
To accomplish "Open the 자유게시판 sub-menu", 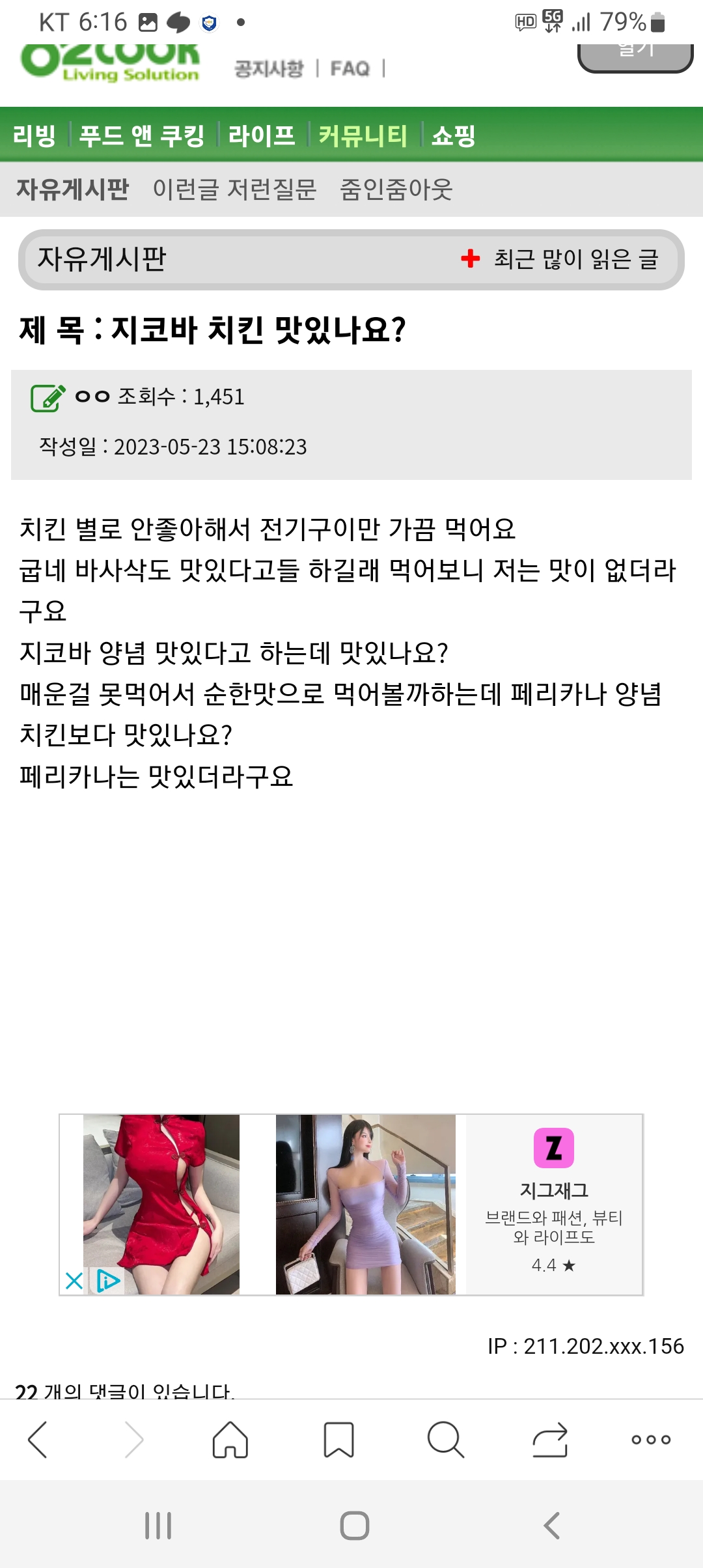I will click(72, 189).
